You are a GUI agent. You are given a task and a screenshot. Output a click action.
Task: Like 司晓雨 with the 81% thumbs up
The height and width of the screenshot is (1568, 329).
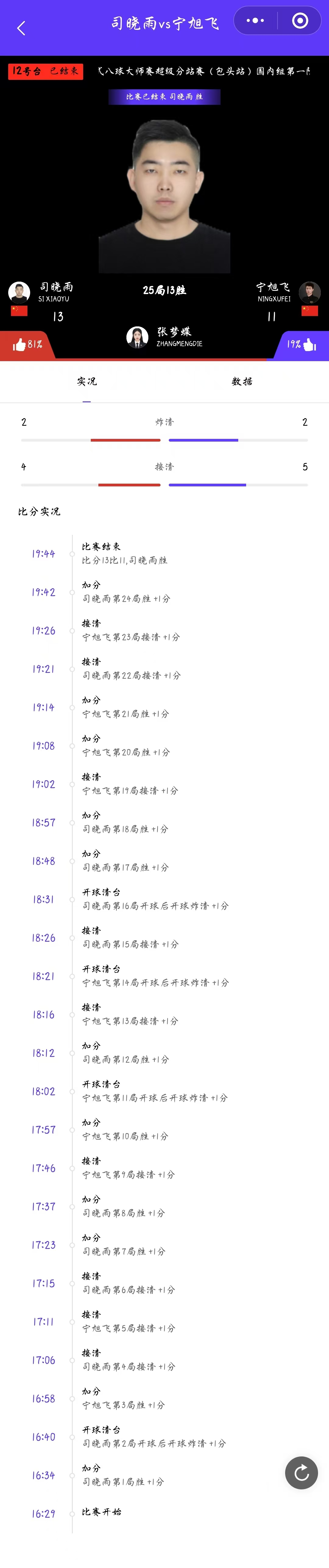pos(27,344)
